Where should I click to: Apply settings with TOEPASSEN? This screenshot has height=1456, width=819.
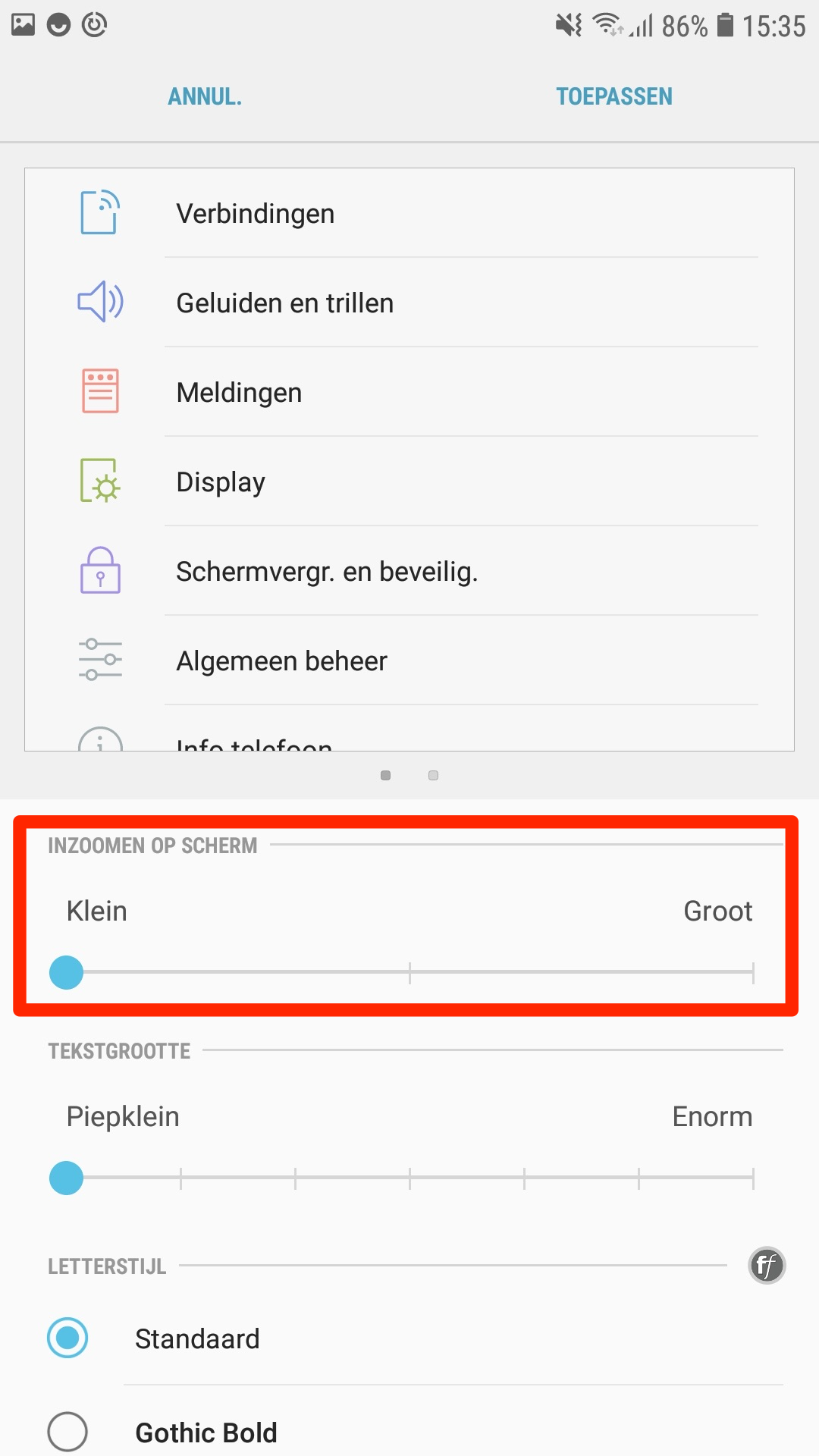(x=613, y=96)
